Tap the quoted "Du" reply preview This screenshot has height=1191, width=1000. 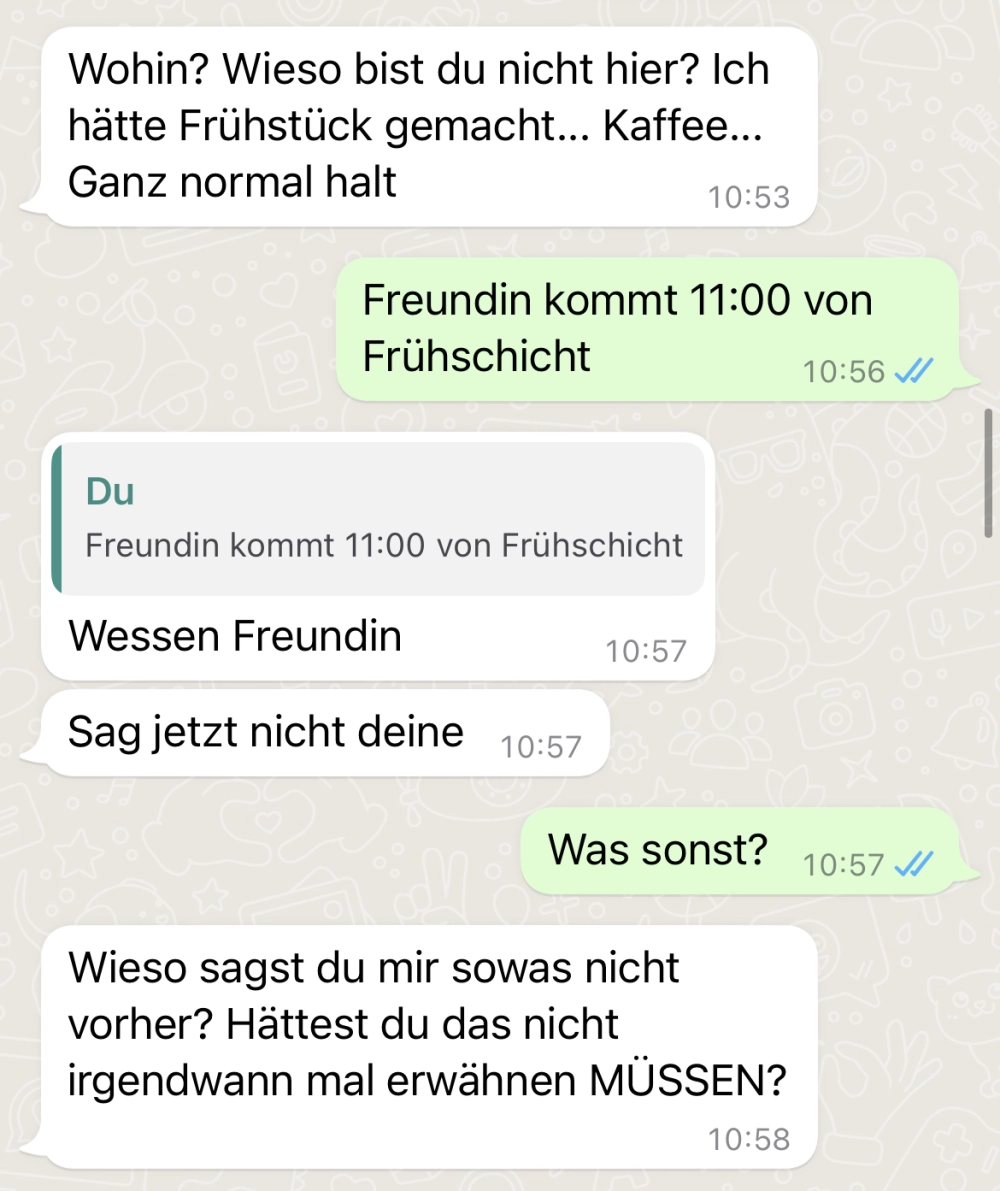378,519
